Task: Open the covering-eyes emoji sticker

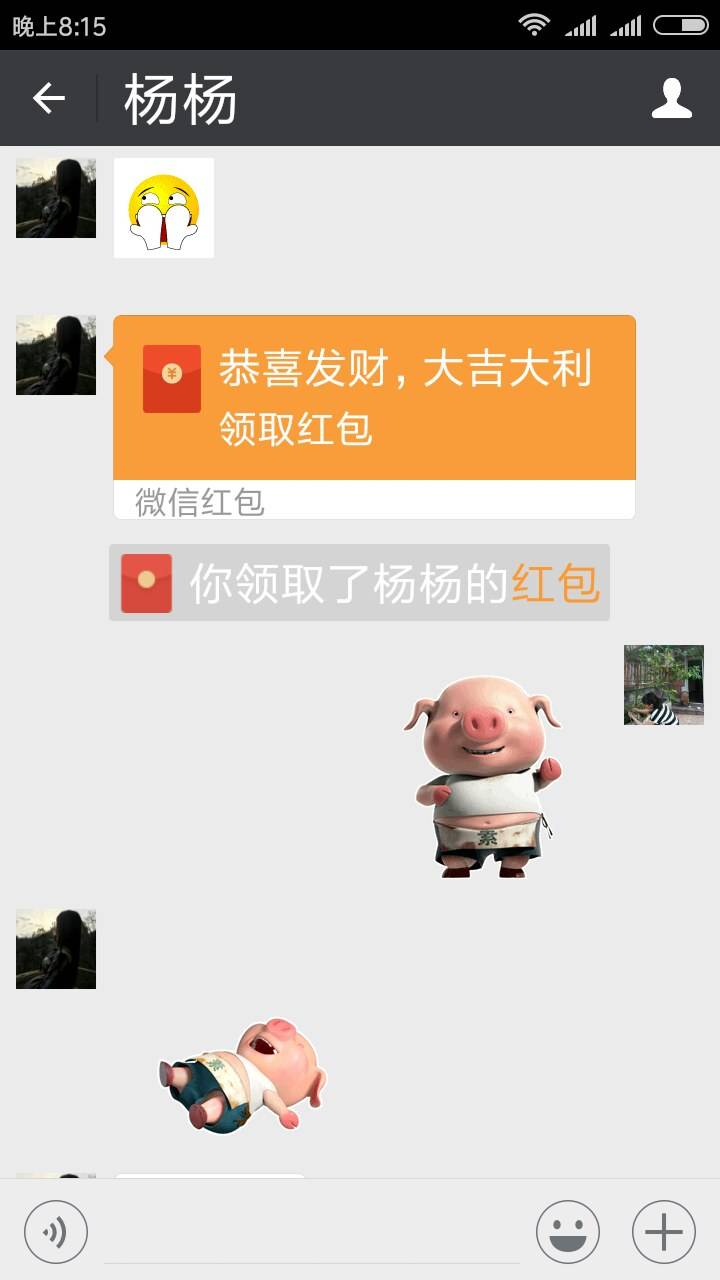Action: 163,208
